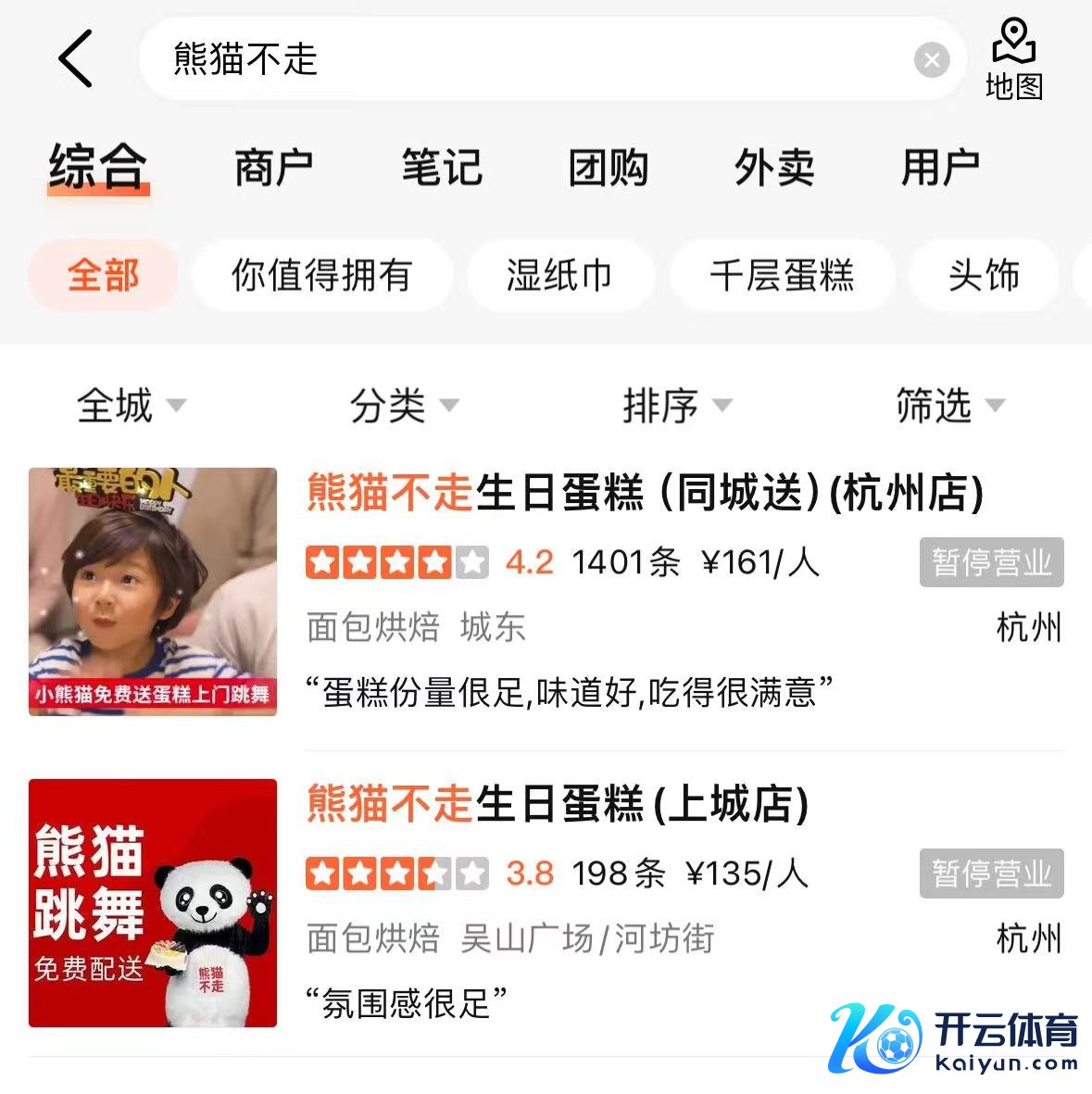The width and height of the screenshot is (1092, 1094).
Task: Open 熊猫不走生日蛋糕 (上城店) result
Action: 557,804
